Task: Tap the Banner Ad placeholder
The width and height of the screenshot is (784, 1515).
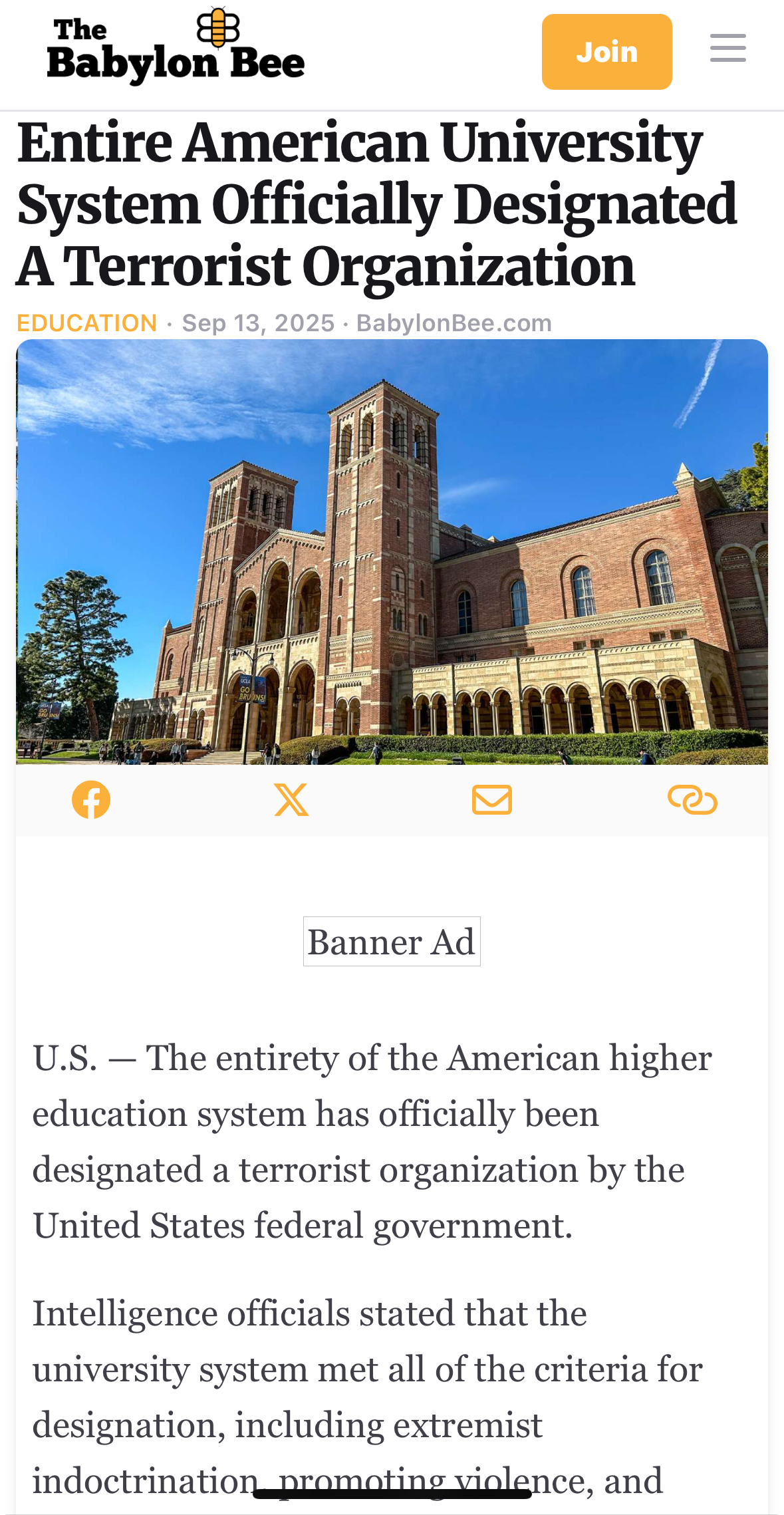Action: pos(392,942)
